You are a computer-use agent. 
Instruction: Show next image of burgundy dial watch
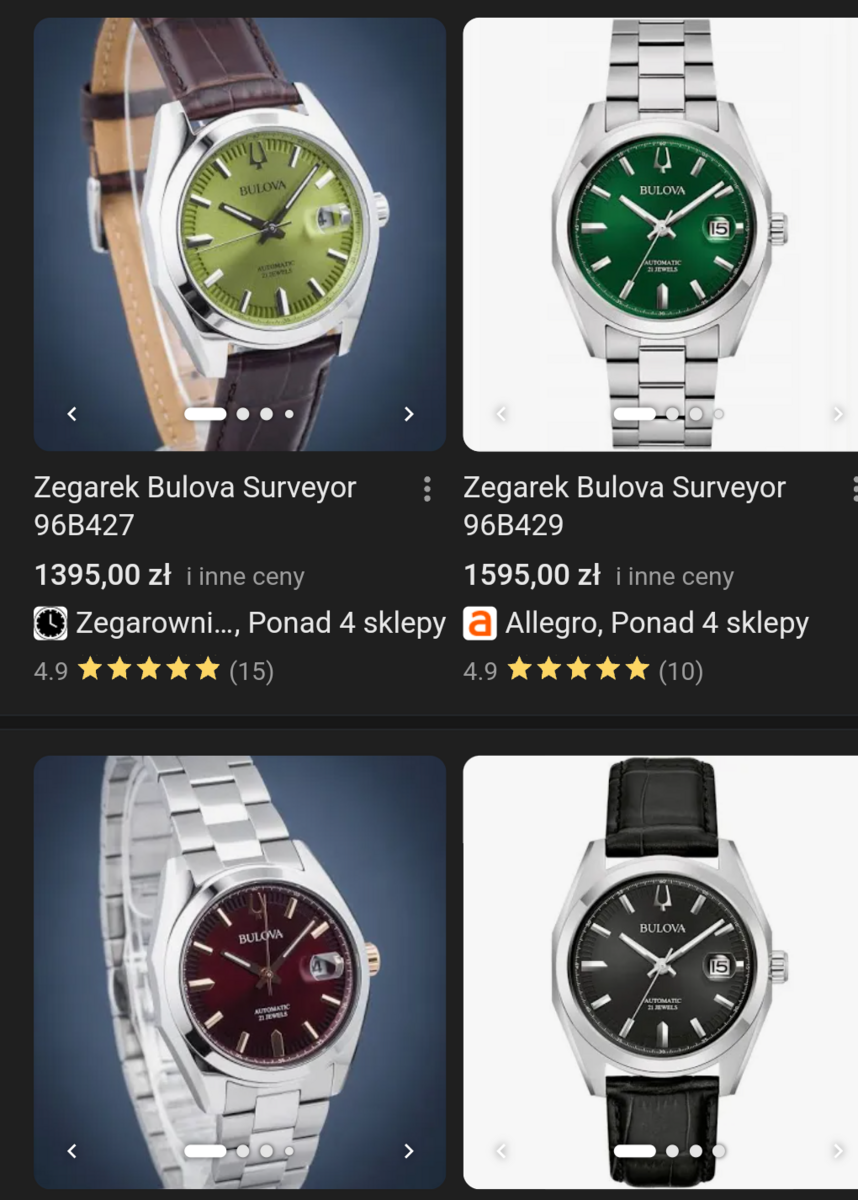(408, 1151)
